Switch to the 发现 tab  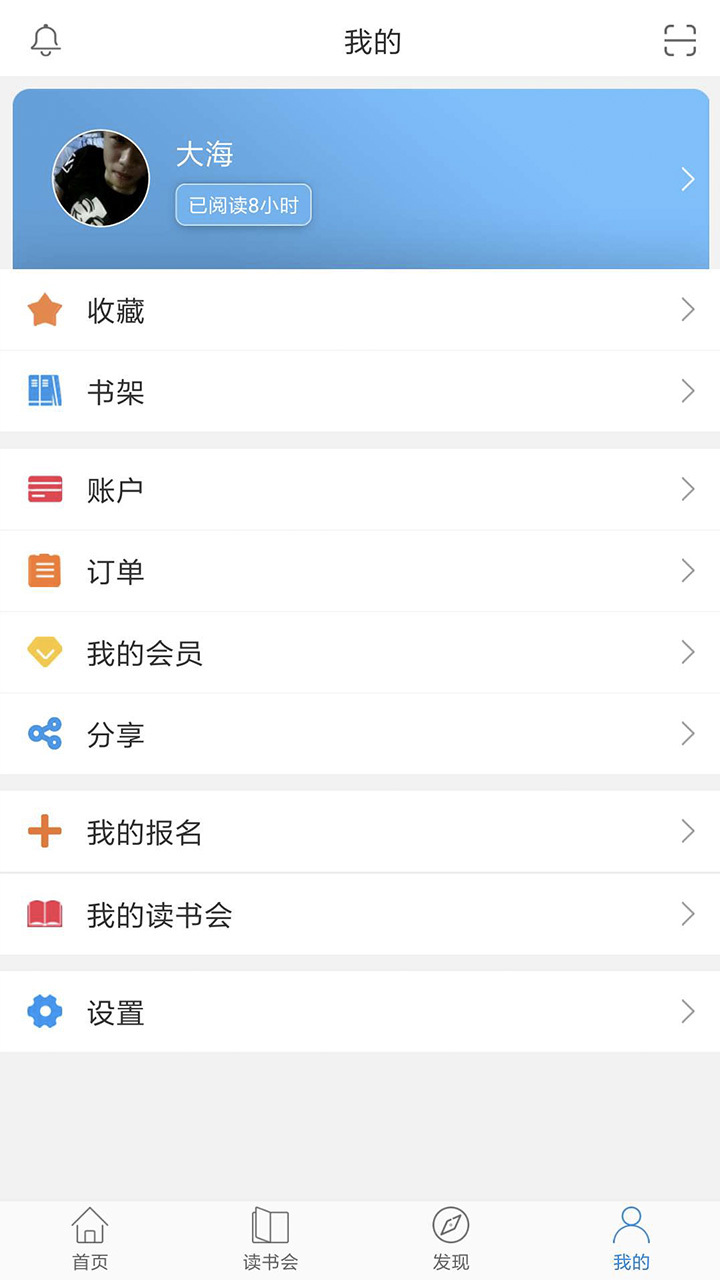point(450,1240)
